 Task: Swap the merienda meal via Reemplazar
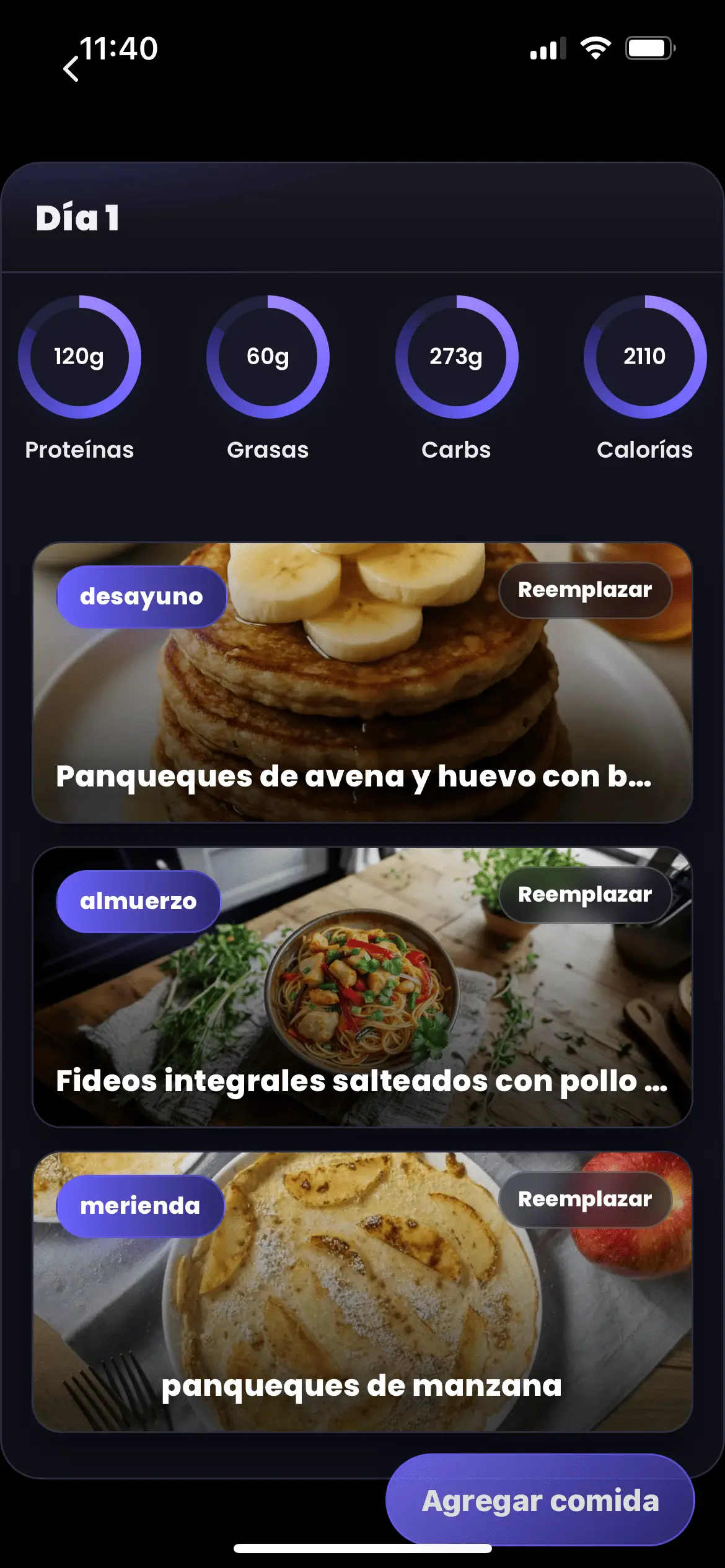(x=585, y=1200)
